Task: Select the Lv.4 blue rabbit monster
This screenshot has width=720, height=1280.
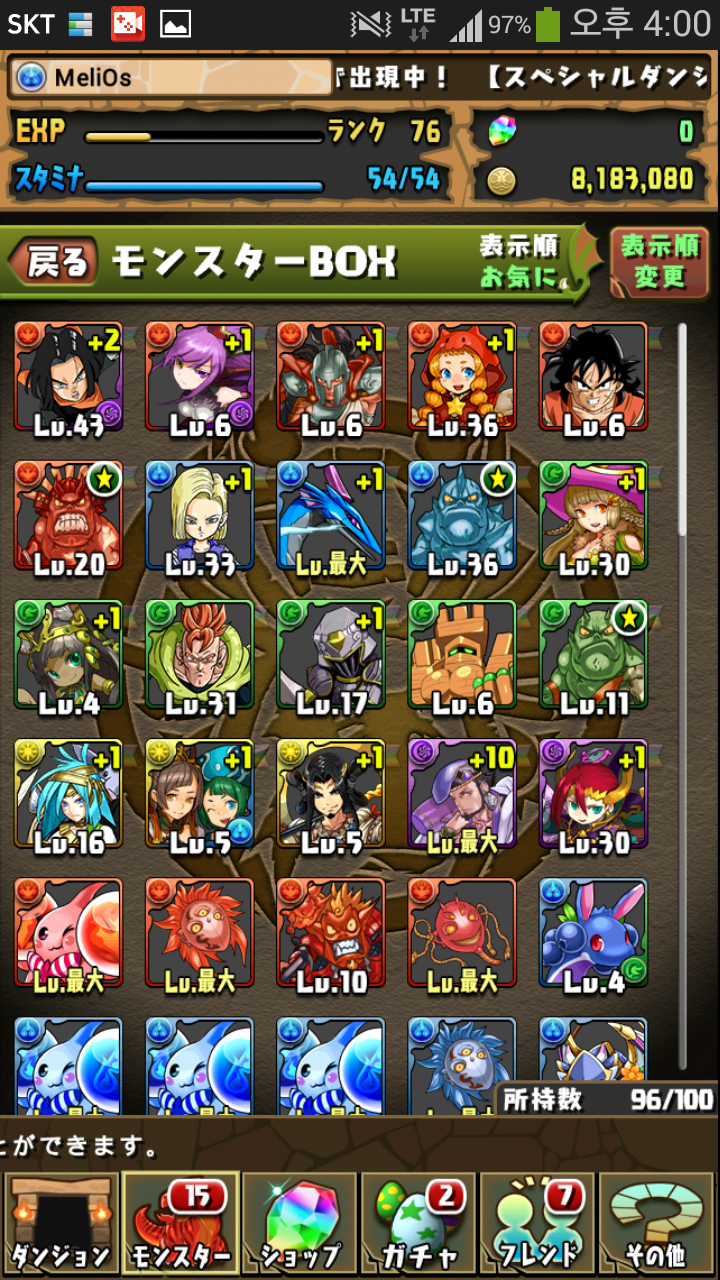Action: pyautogui.click(x=593, y=933)
